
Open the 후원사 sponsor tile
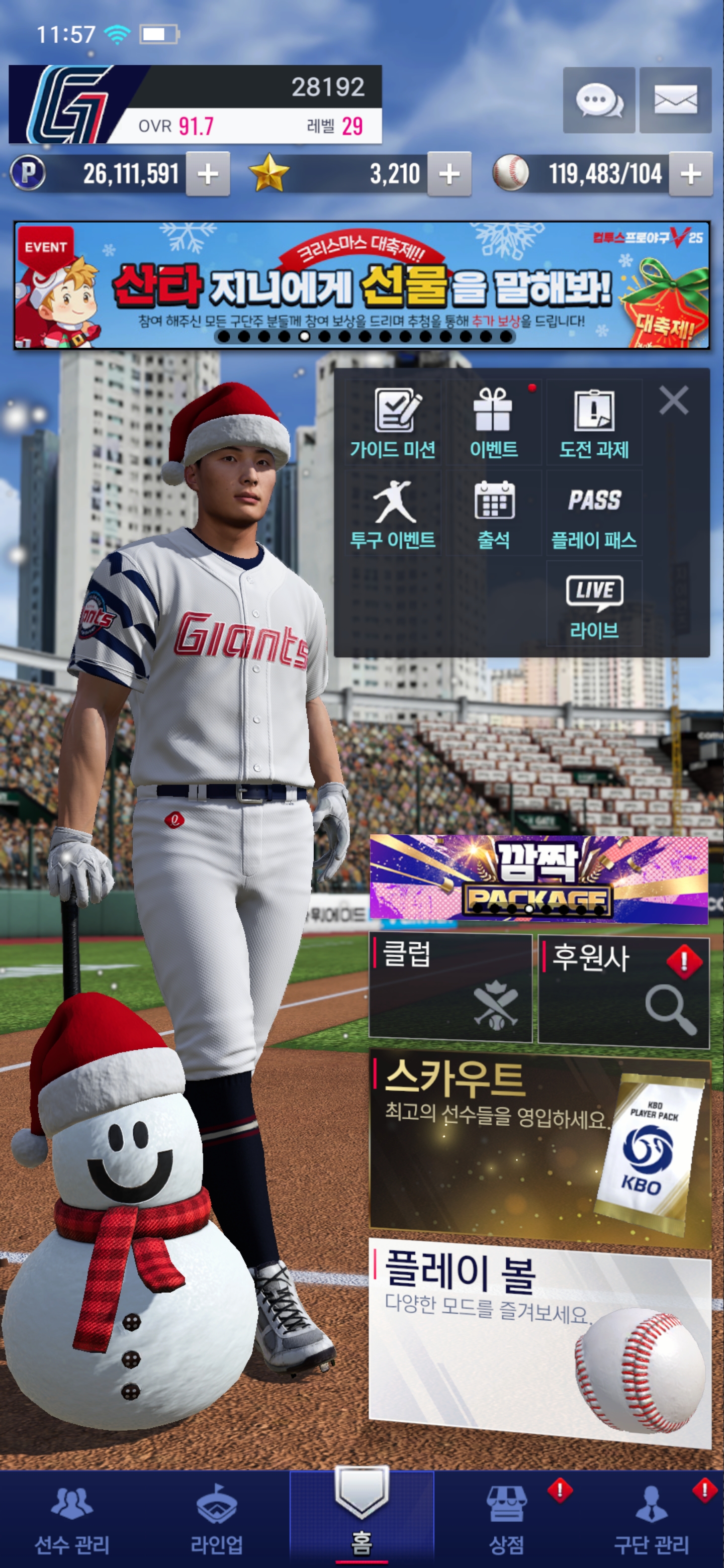[x=623, y=990]
